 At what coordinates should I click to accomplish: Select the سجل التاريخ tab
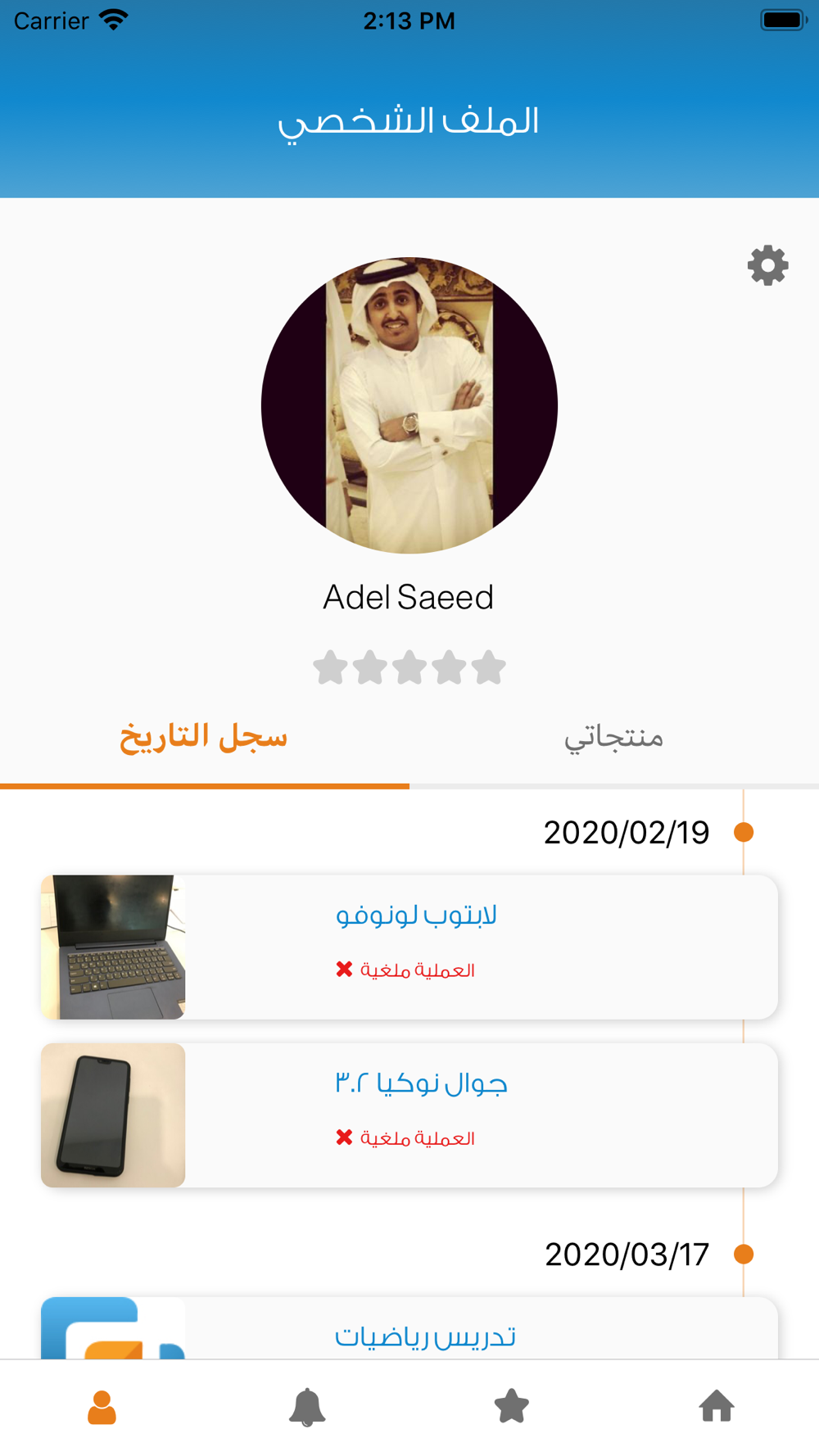coord(204,738)
